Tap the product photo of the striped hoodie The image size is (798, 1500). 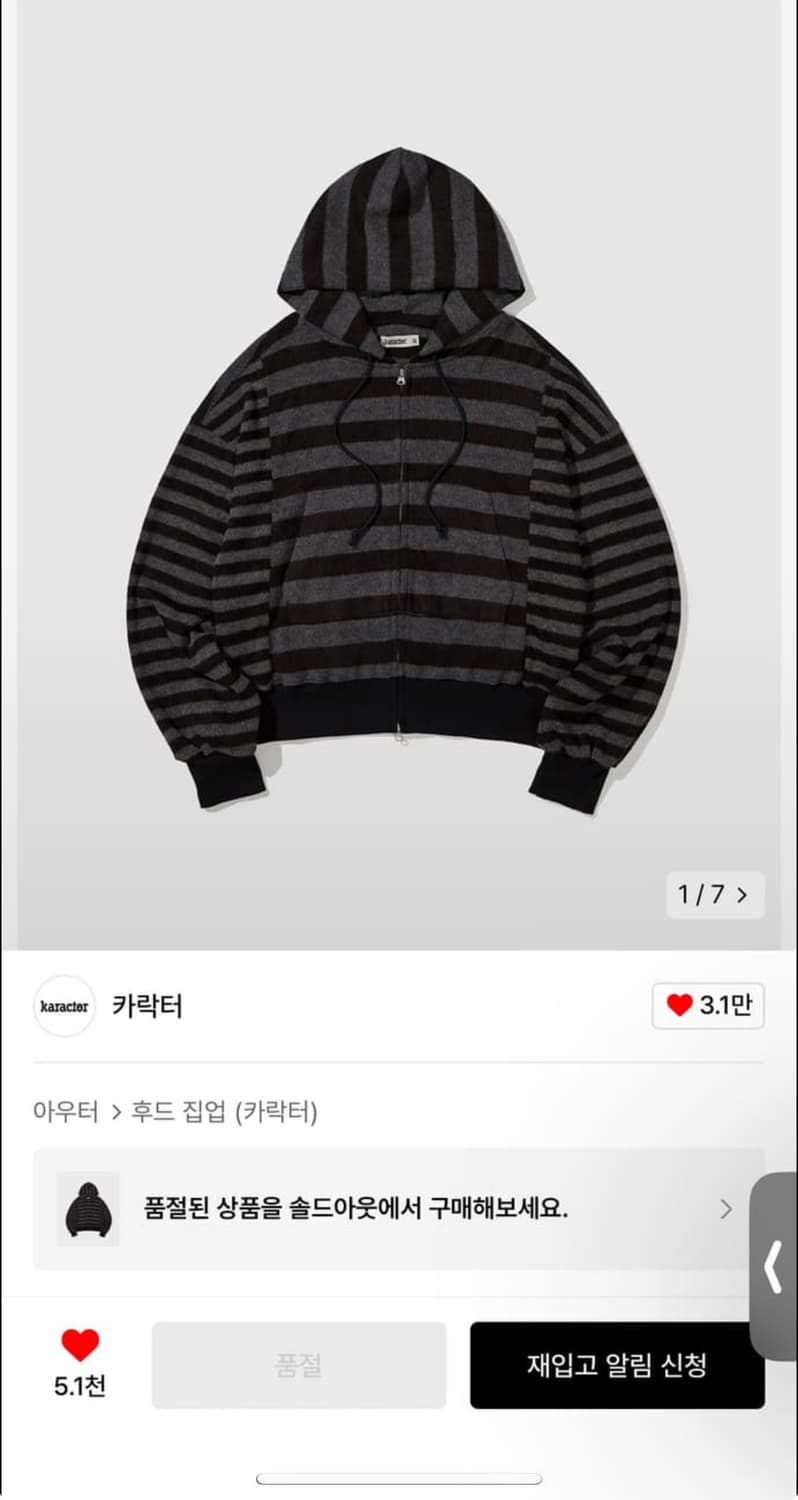[x=399, y=470]
